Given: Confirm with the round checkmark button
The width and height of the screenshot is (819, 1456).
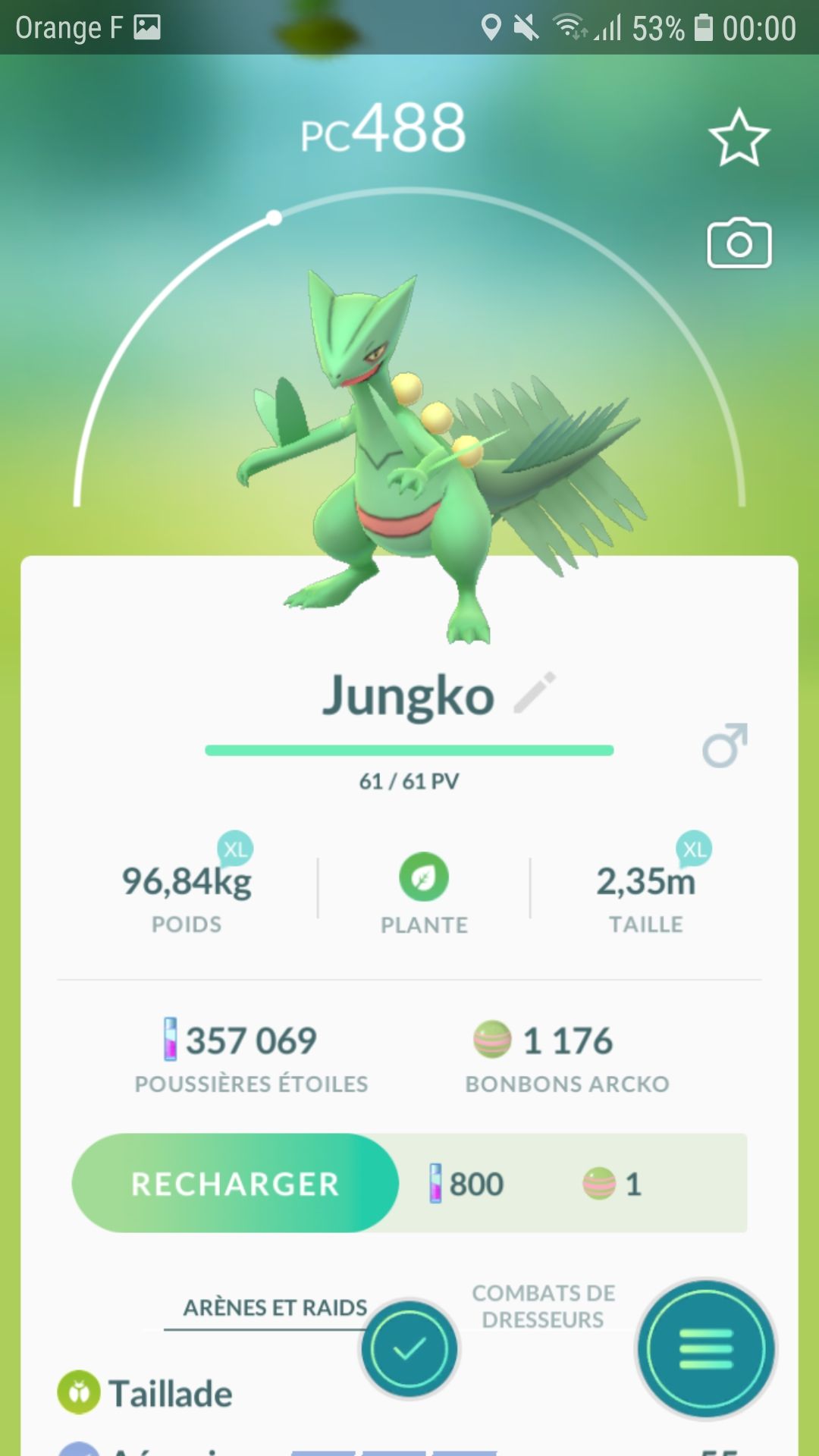Looking at the screenshot, I should (409, 1349).
